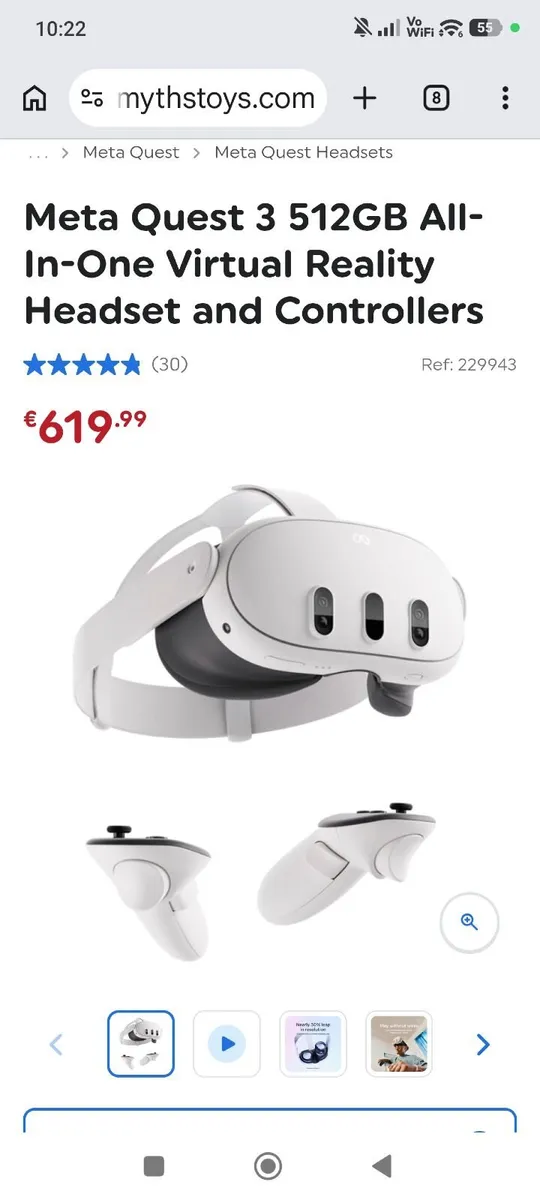The width and height of the screenshot is (540, 1200).
Task: Open recent apps from the navigation bar
Action: coord(154,1165)
